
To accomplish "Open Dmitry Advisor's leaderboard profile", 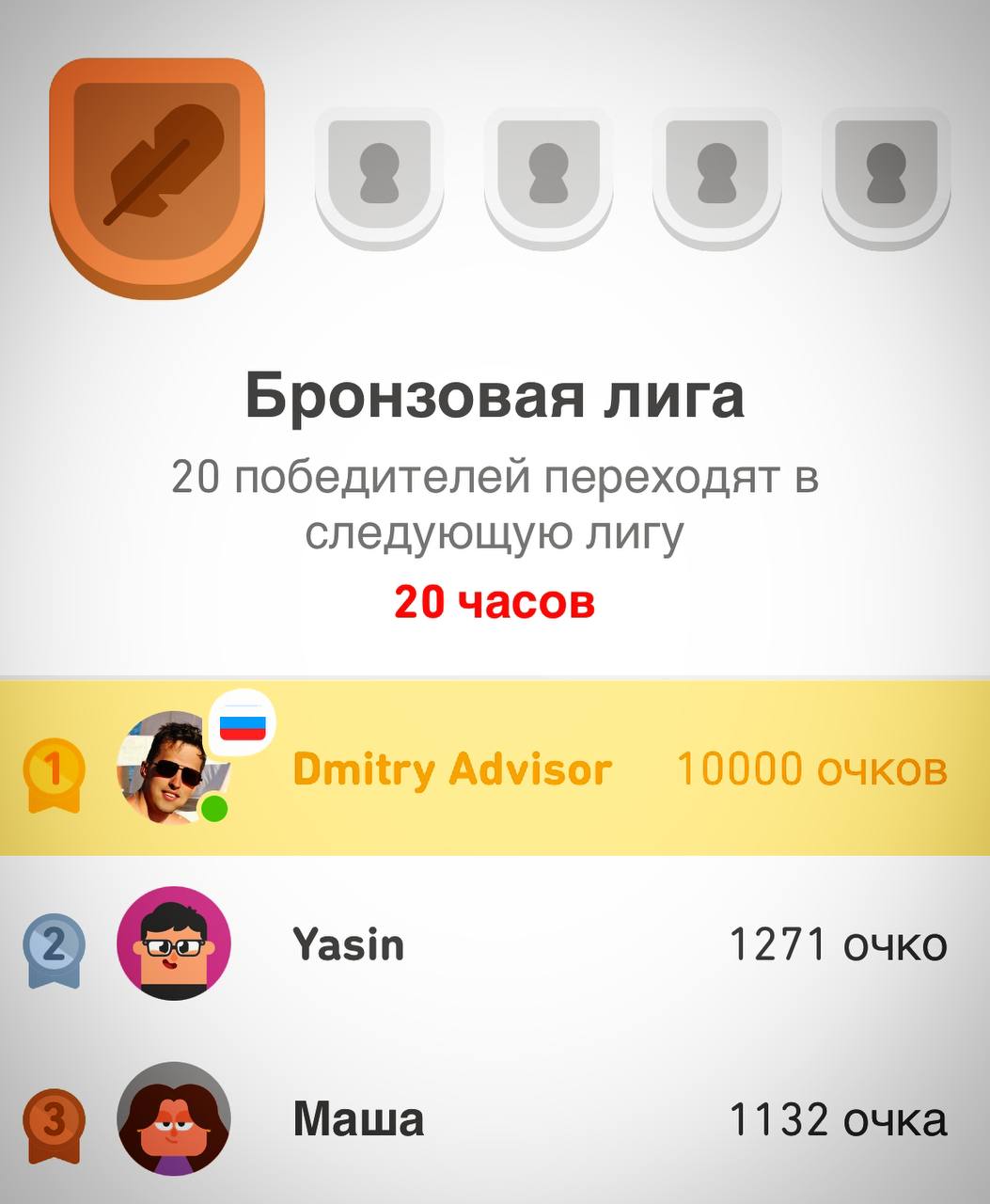I will click(x=451, y=768).
